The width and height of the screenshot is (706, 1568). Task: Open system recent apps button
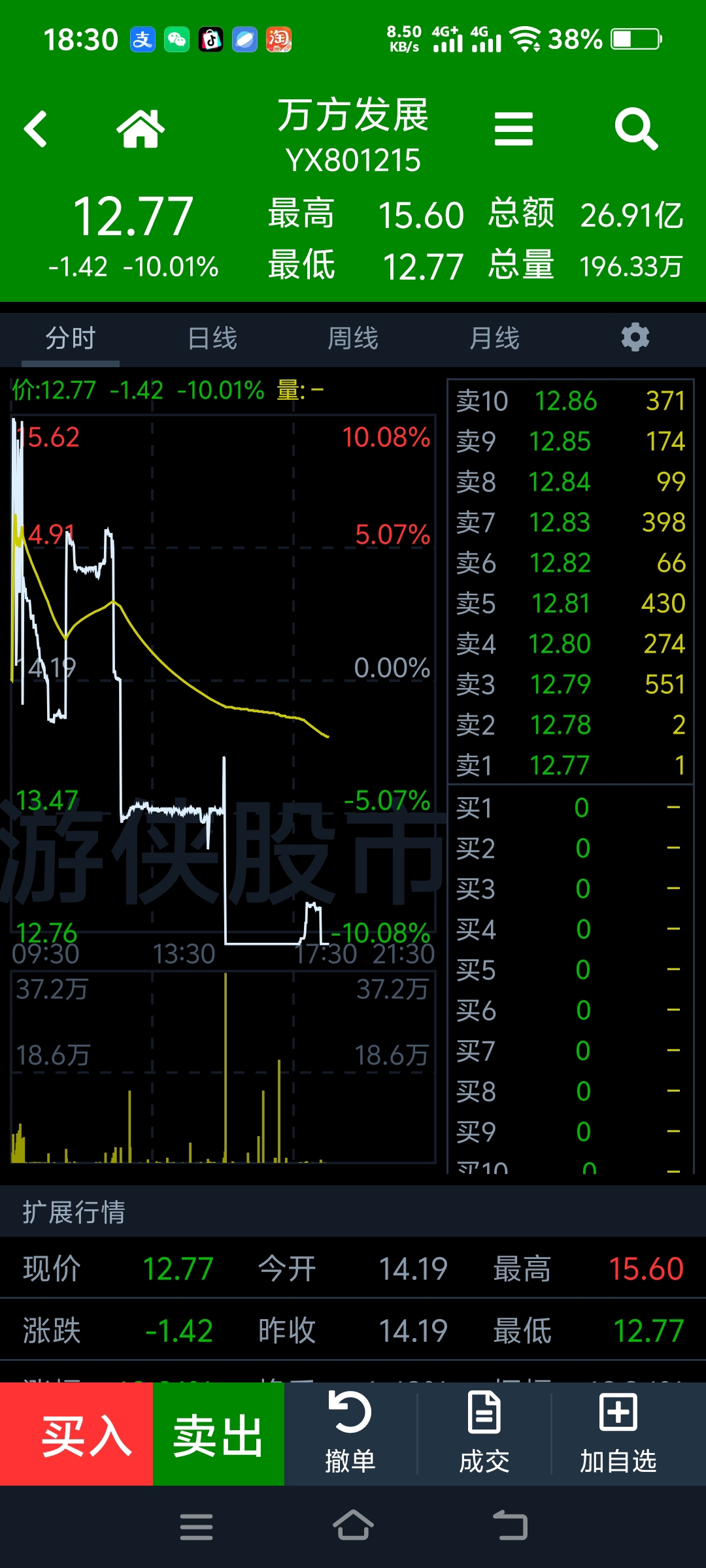coord(196,1527)
